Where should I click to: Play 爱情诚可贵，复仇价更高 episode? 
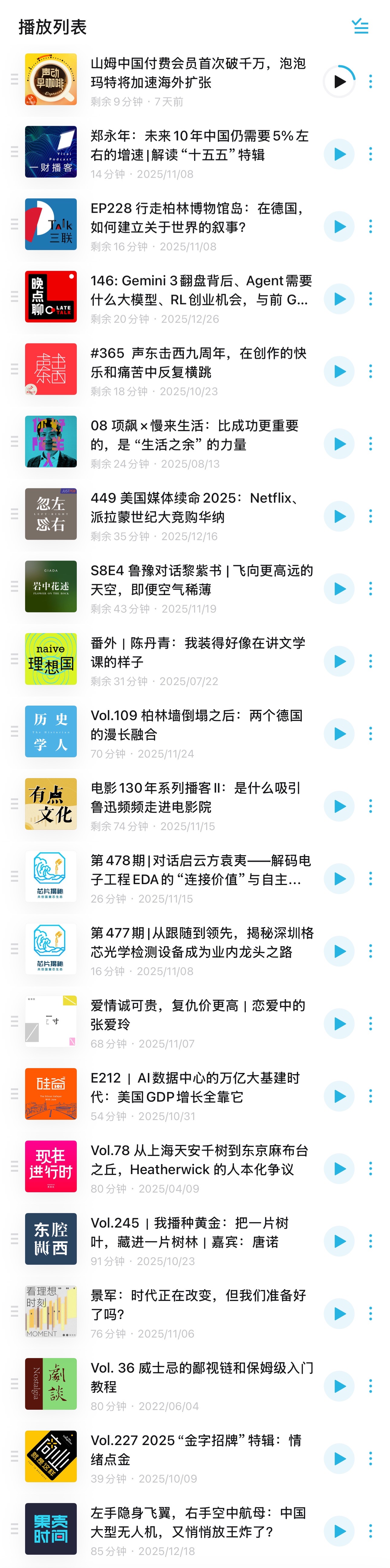pyautogui.click(x=340, y=1023)
